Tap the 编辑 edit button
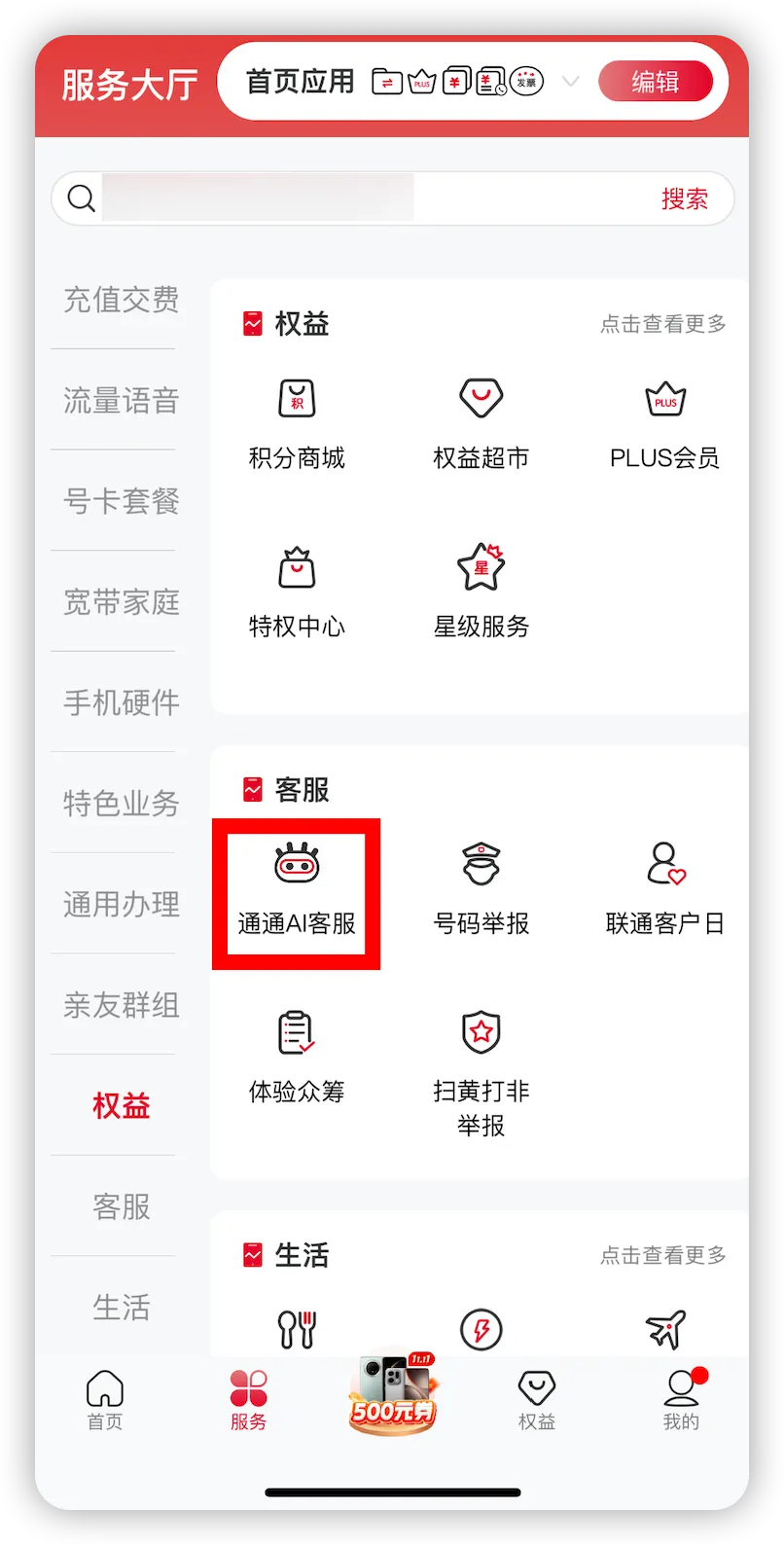 click(657, 81)
